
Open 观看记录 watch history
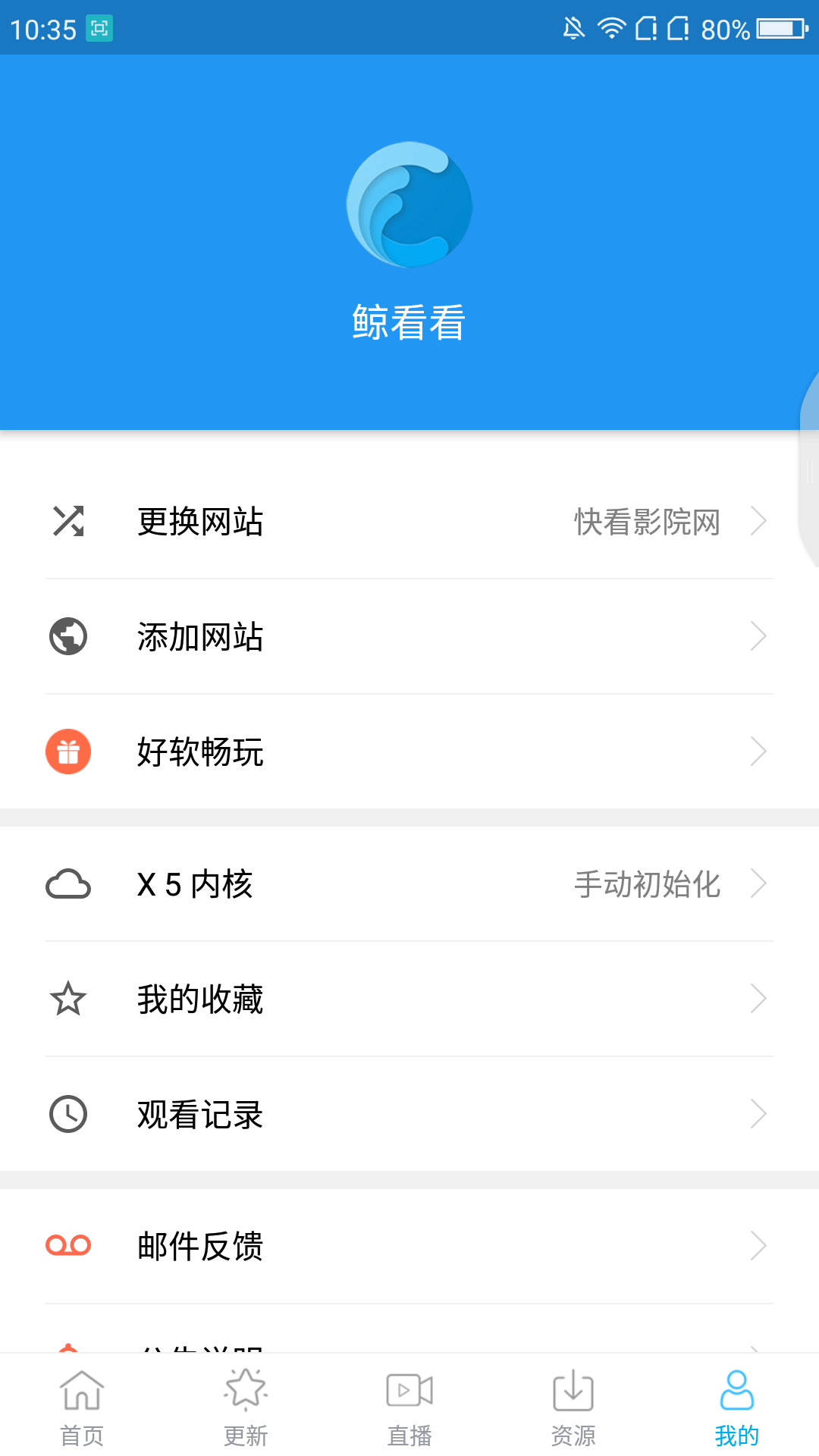tap(409, 1115)
